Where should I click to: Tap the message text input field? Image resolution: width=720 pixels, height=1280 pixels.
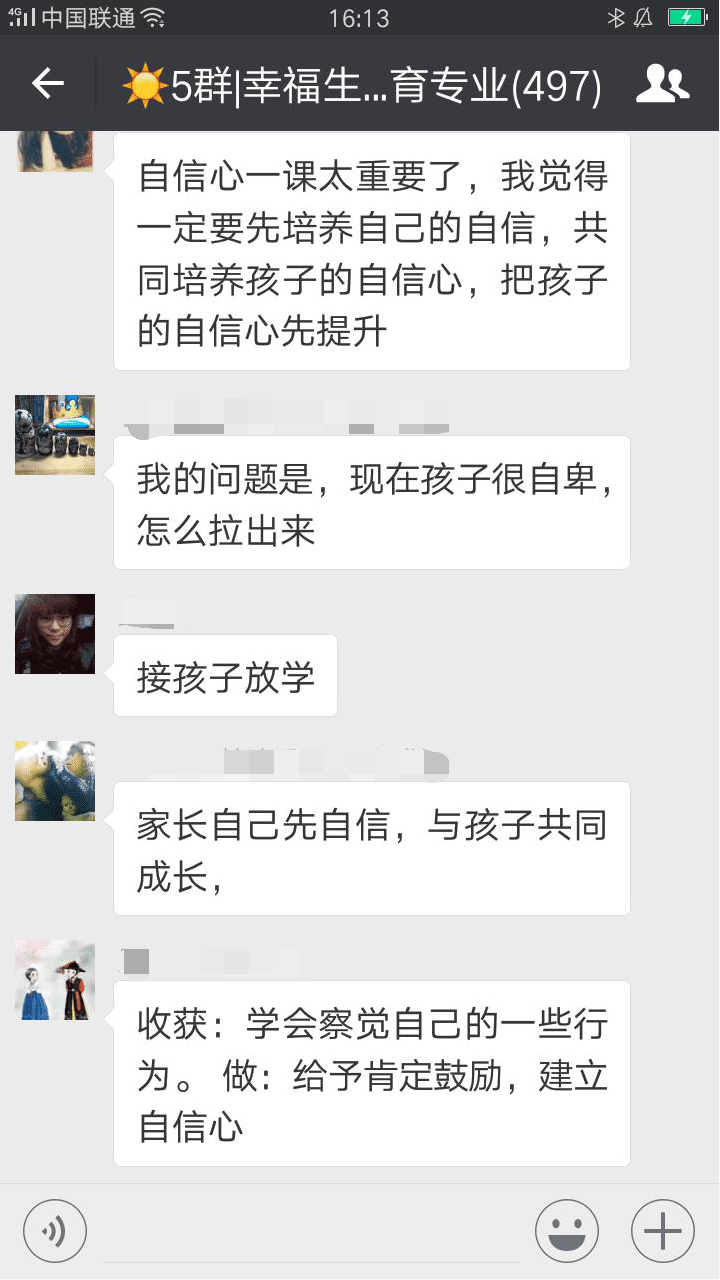click(310, 1232)
